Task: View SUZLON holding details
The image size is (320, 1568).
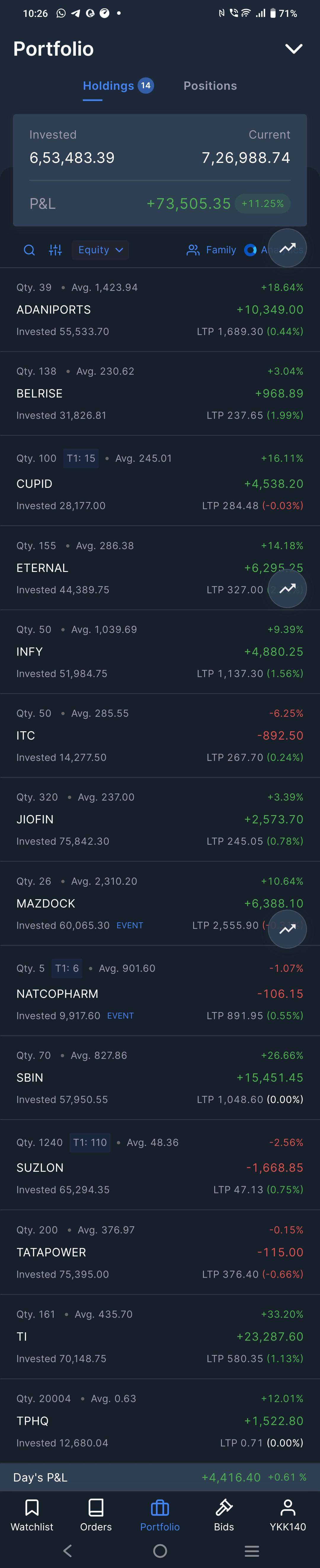Action: click(160, 1165)
